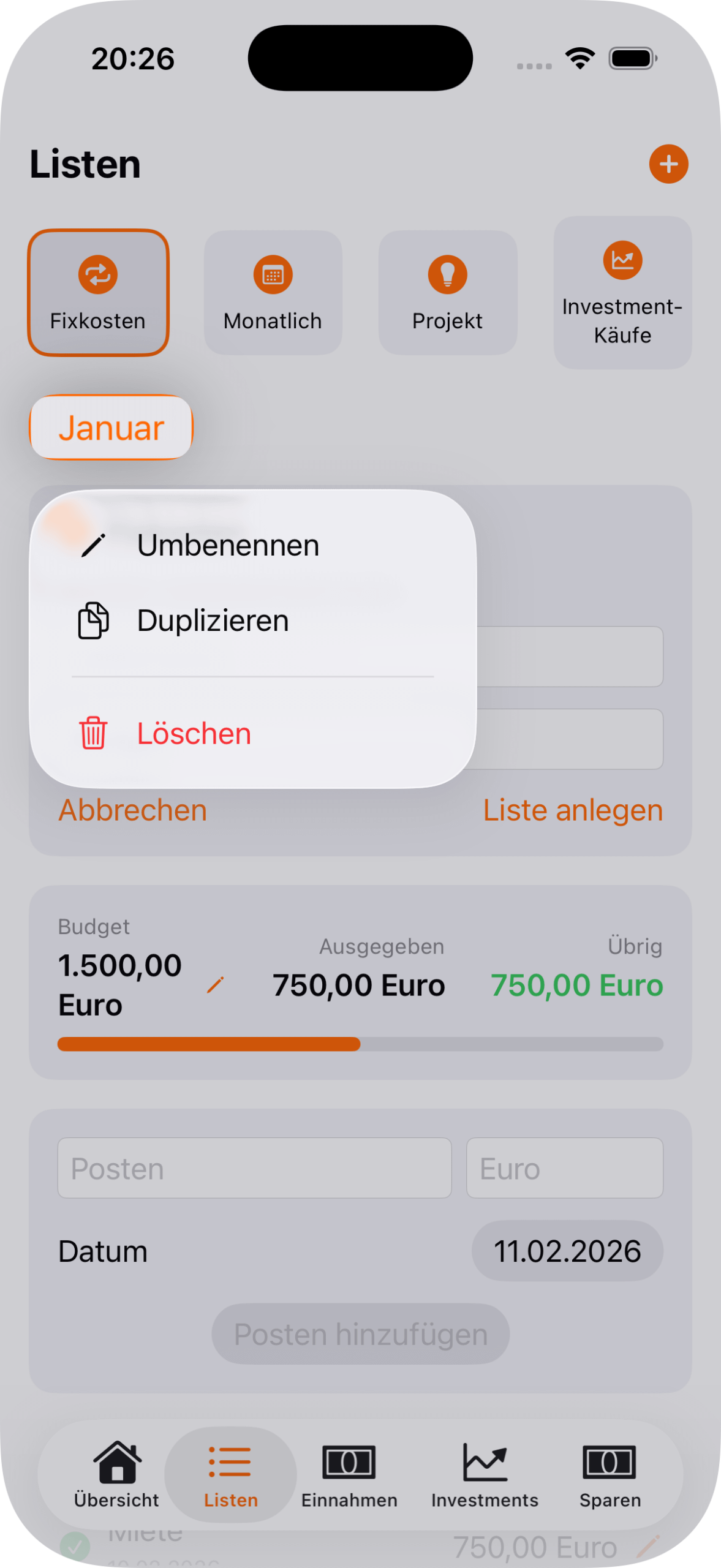Viewport: 721px width, 1568px height.
Task: Cancel with the Abbrechen button
Action: click(x=133, y=810)
